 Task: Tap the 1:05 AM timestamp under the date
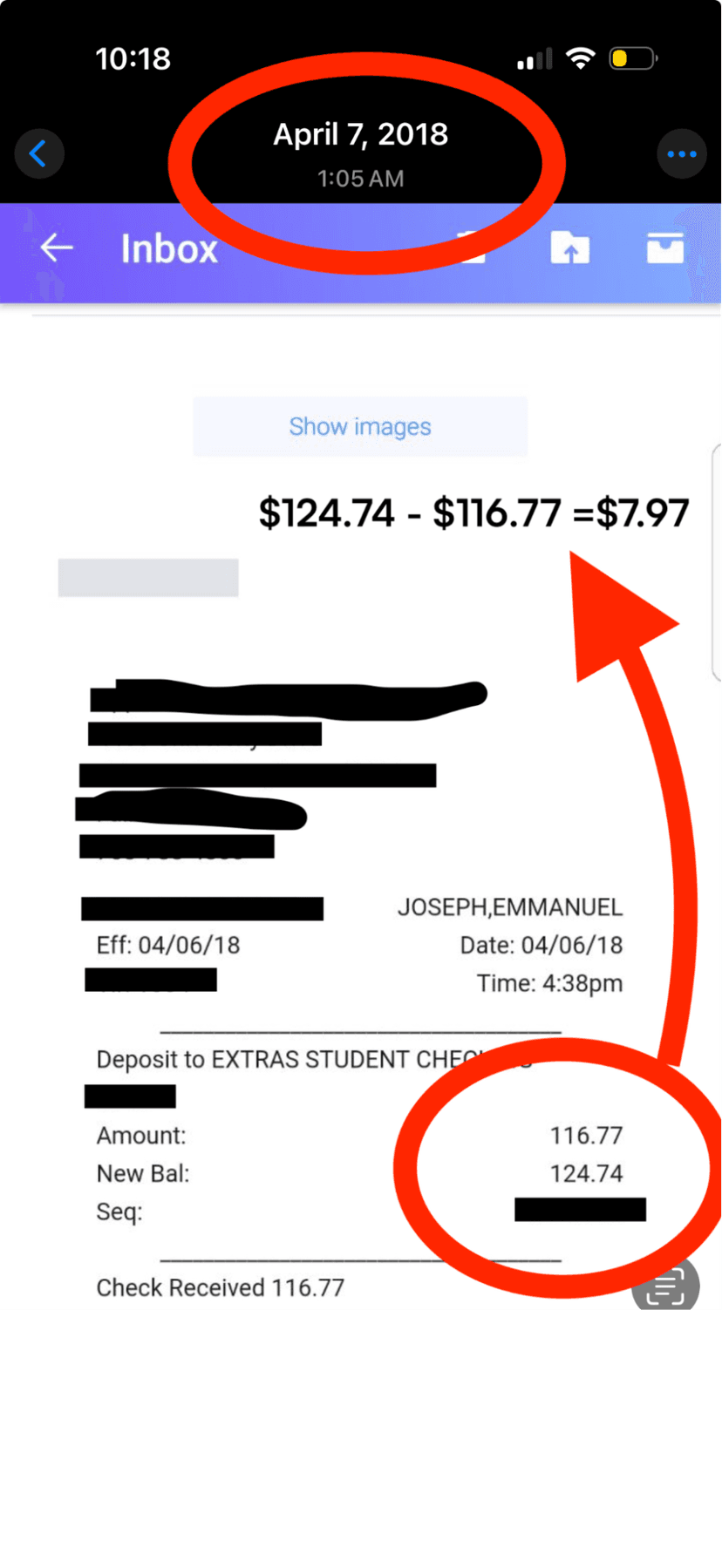pyautogui.click(x=360, y=179)
